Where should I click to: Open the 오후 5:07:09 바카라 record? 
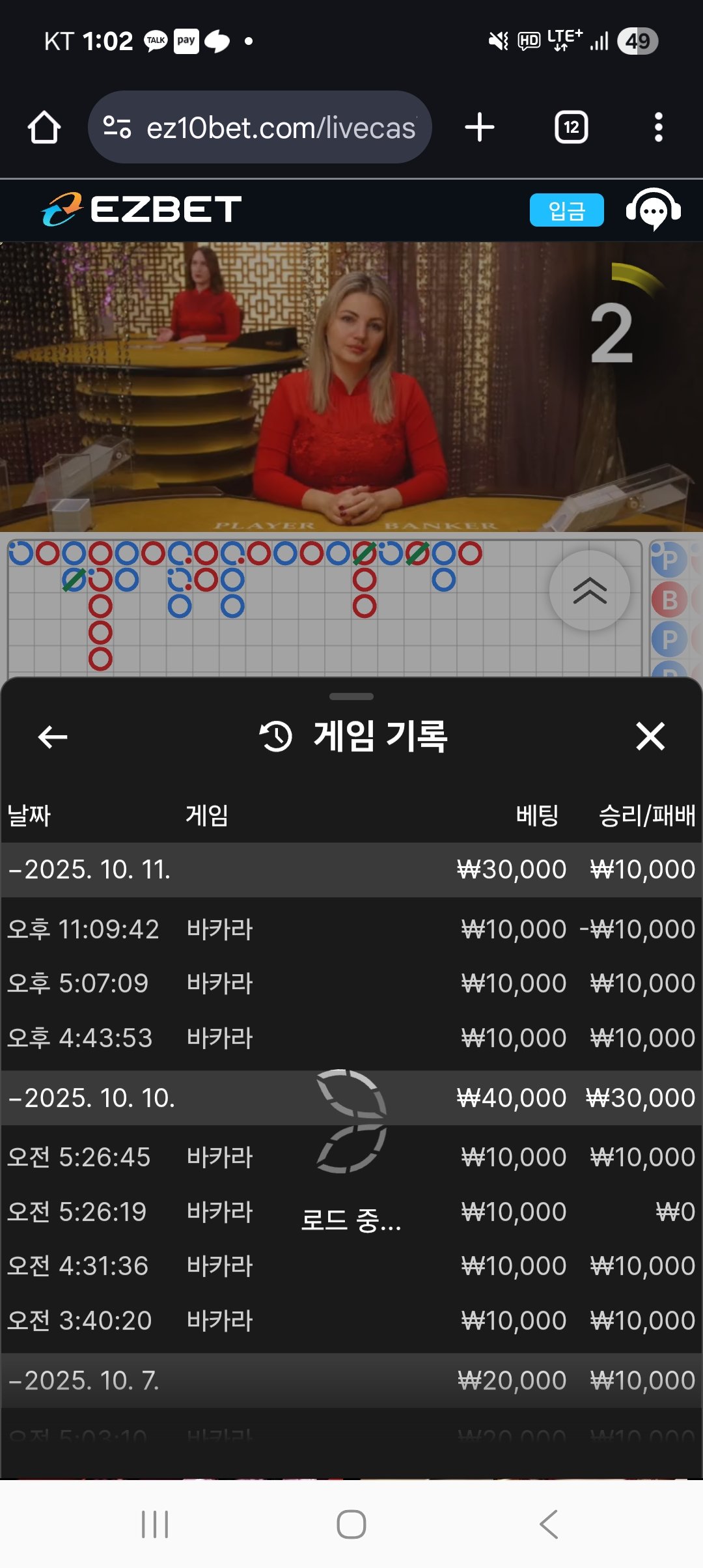click(x=351, y=983)
